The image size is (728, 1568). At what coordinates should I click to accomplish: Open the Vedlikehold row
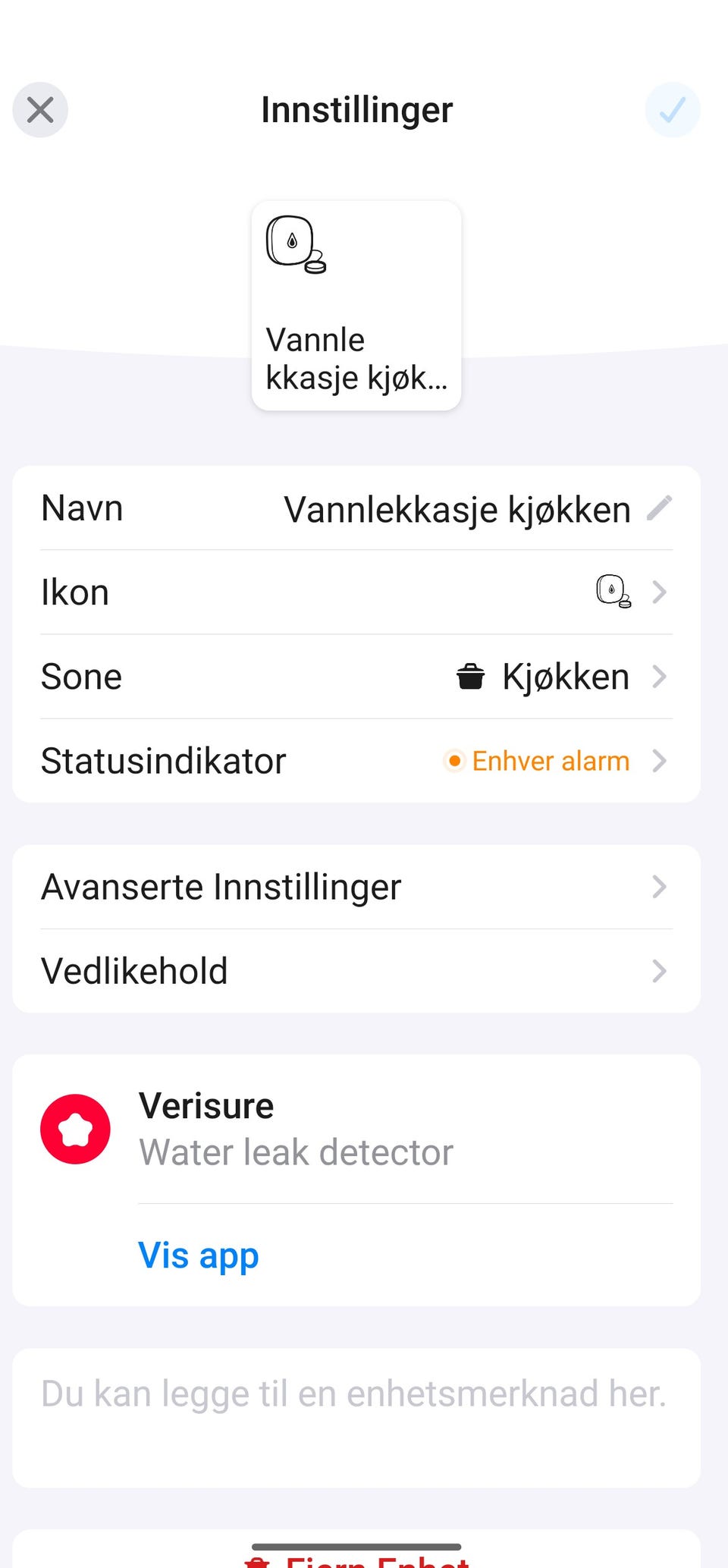point(356,971)
